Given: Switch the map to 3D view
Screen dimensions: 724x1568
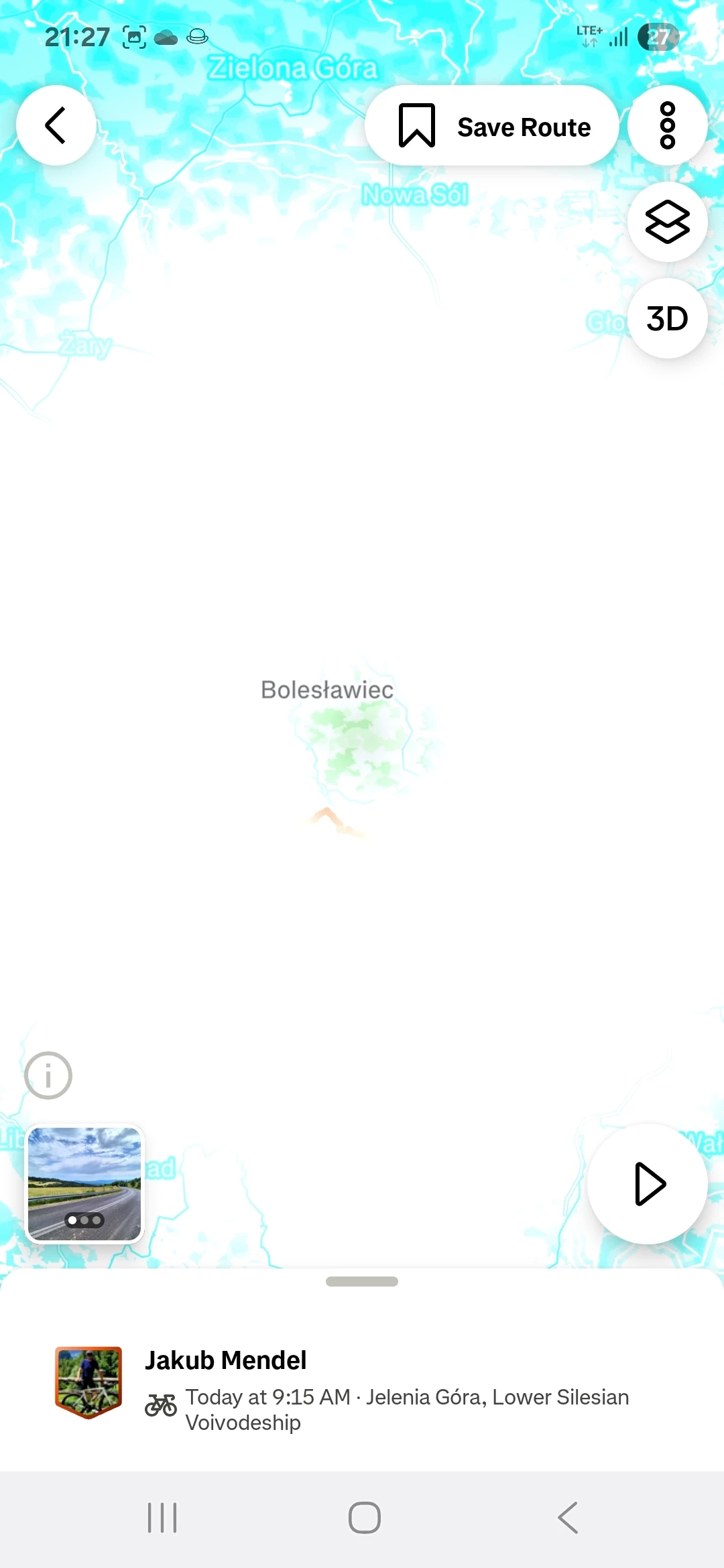Looking at the screenshot, I should 668,318.
